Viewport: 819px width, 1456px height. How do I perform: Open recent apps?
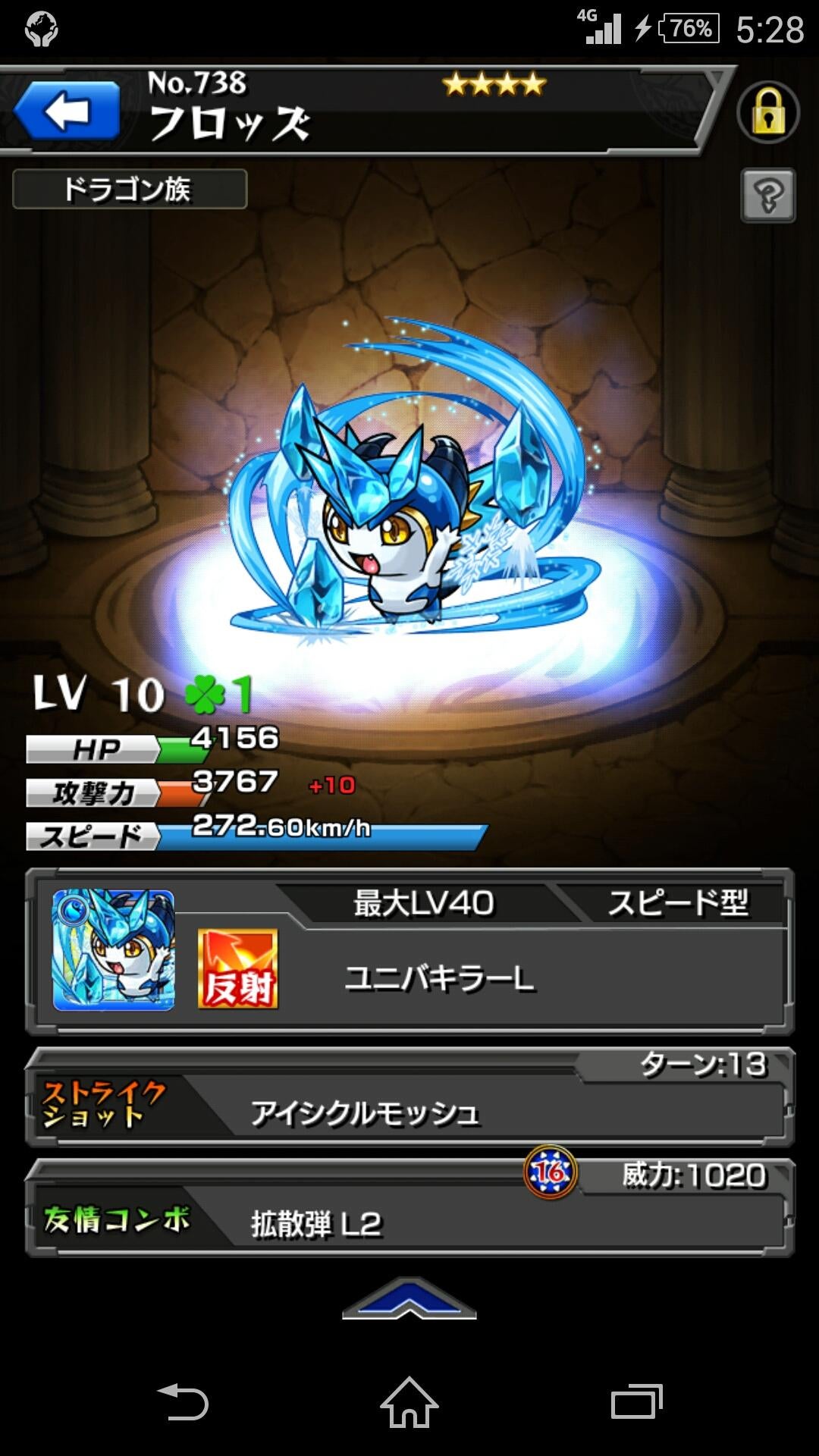tap(636, 1401)
